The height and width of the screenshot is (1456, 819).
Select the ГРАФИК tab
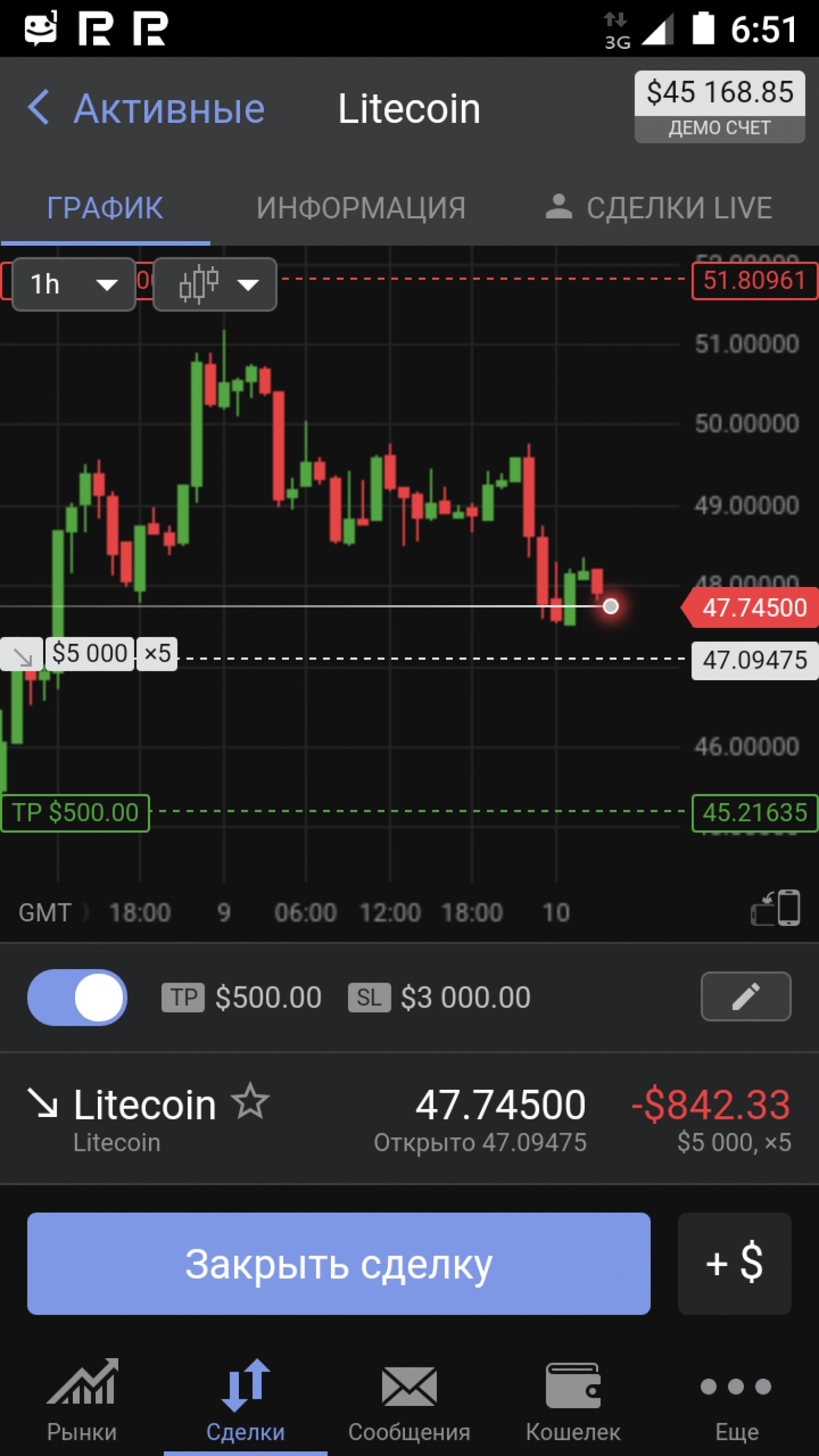[105, 208]
